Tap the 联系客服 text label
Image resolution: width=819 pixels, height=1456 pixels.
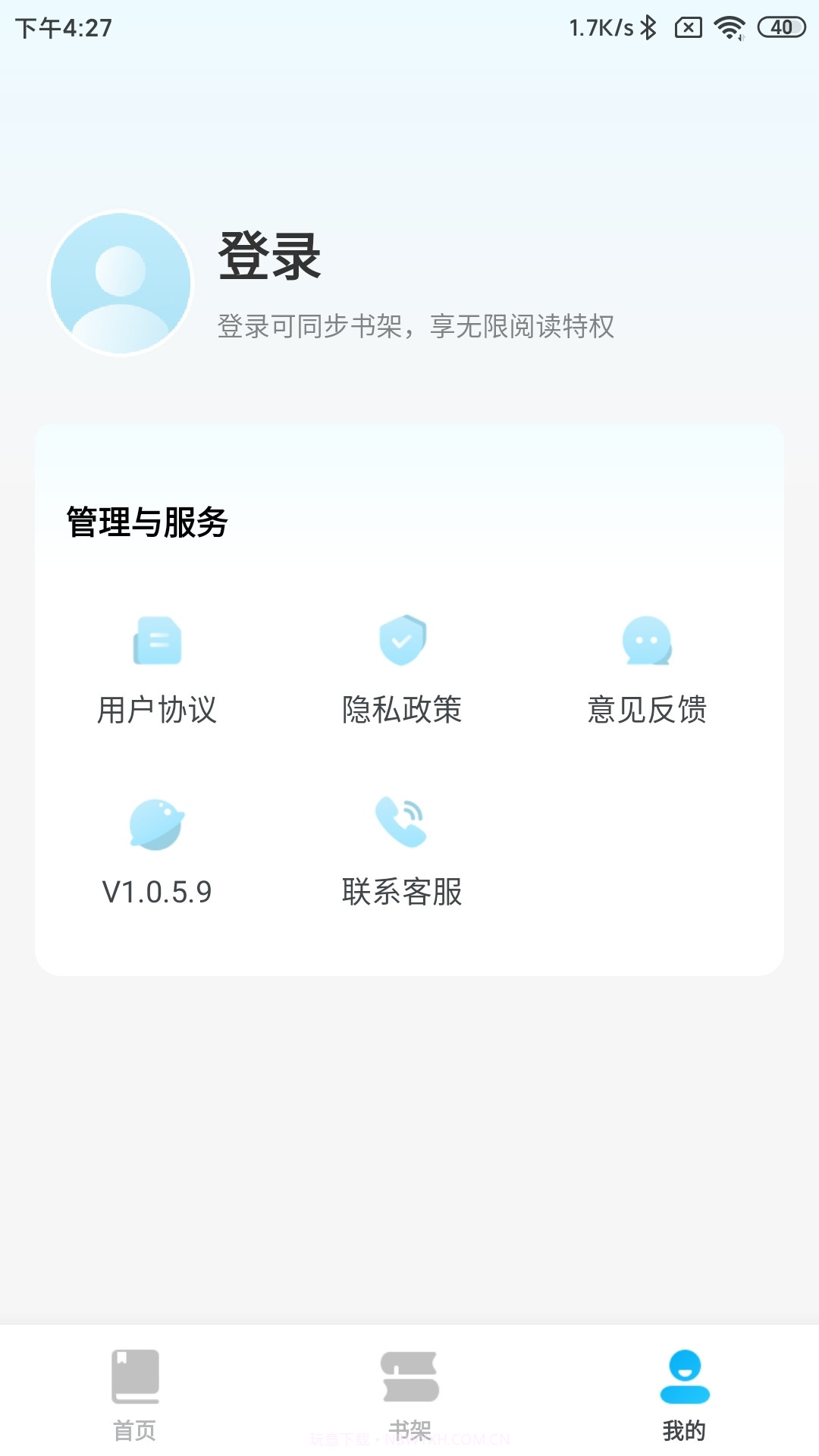coord(402,893)
